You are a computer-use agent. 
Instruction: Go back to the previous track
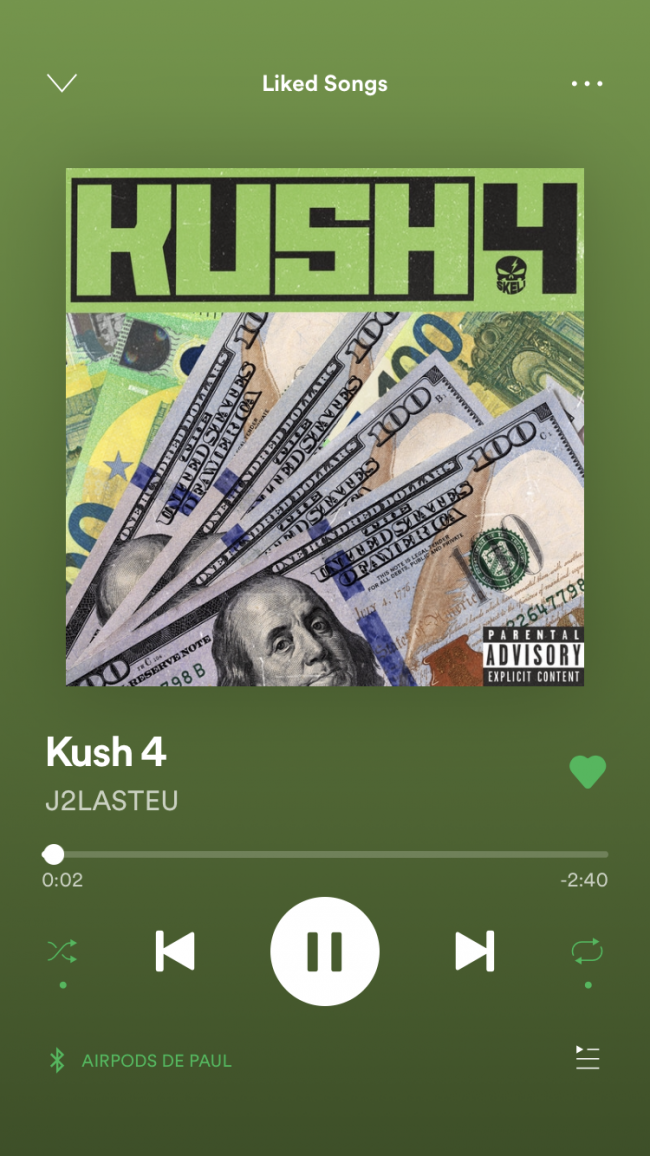tap(175, 951)
